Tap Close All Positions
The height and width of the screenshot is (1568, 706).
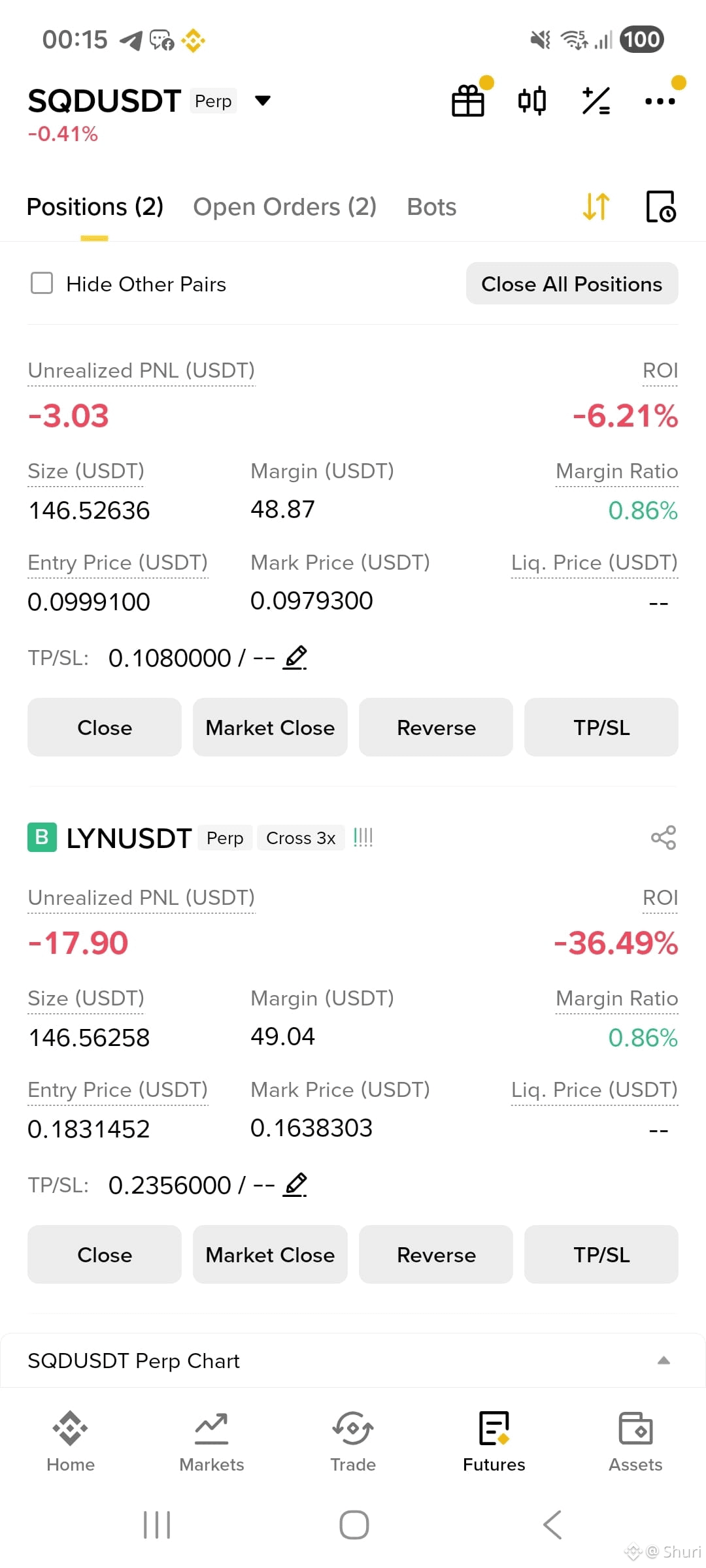point(572,284)
